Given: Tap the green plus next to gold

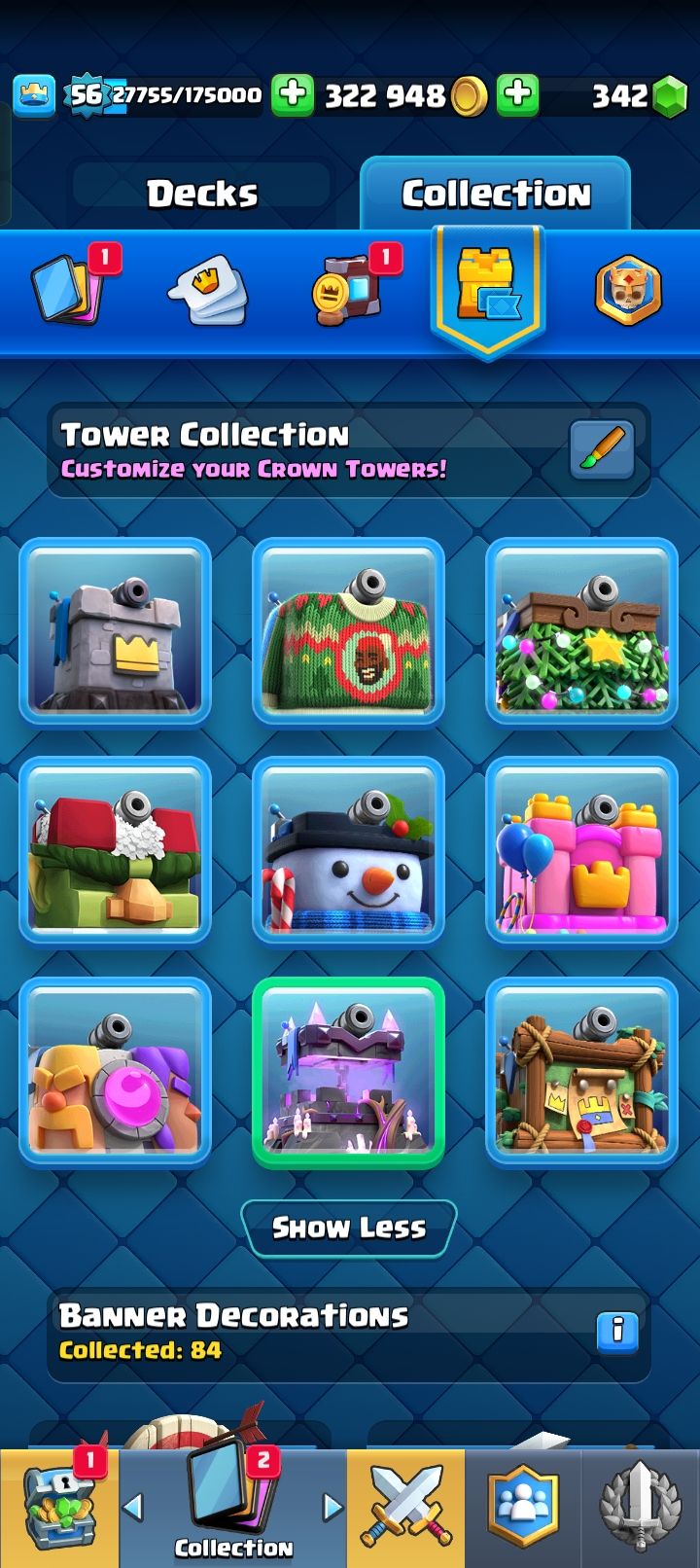Looking at the screenshot, I should coord(292,94).
